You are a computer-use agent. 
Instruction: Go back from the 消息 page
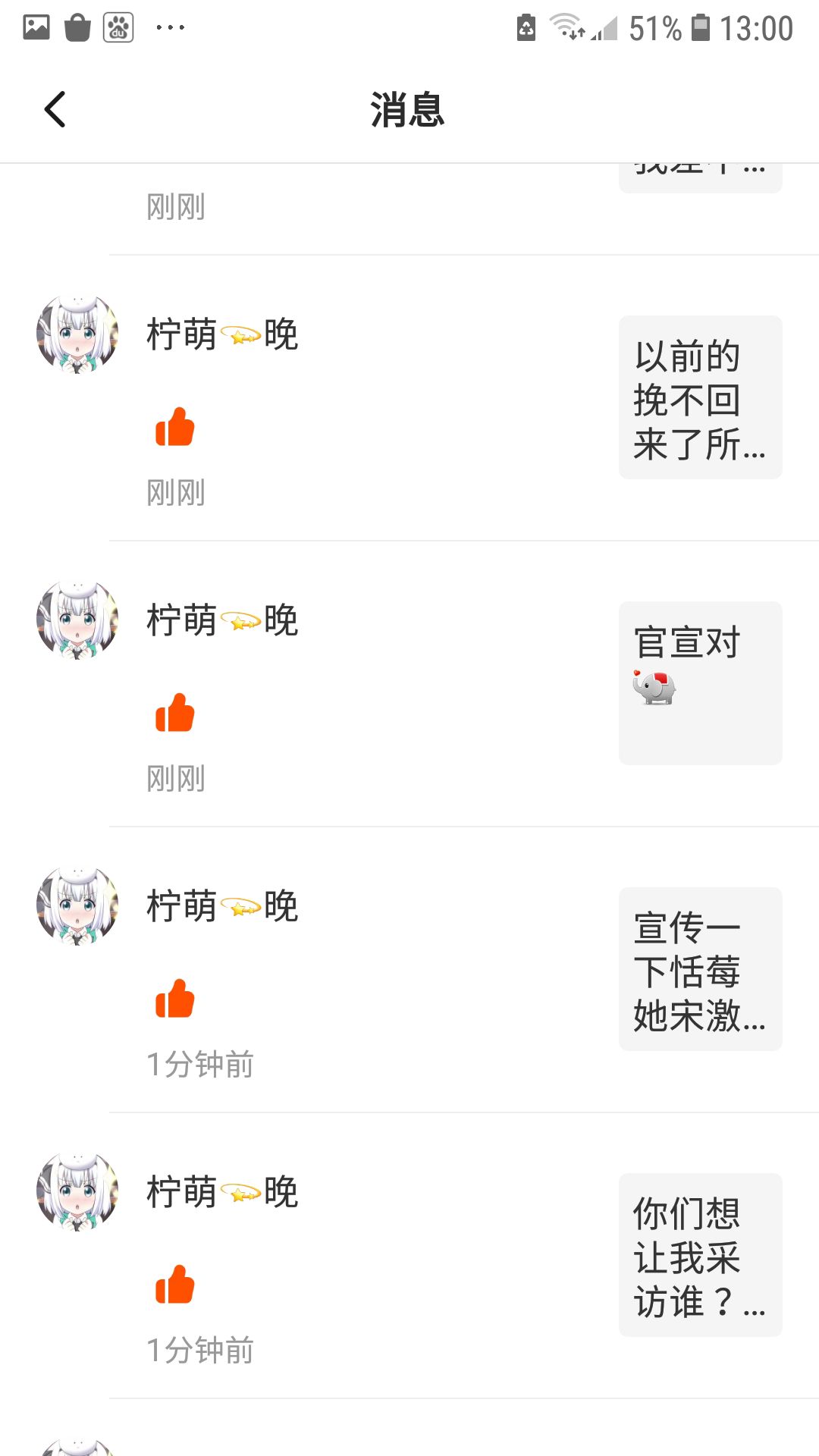coord(55,109)
